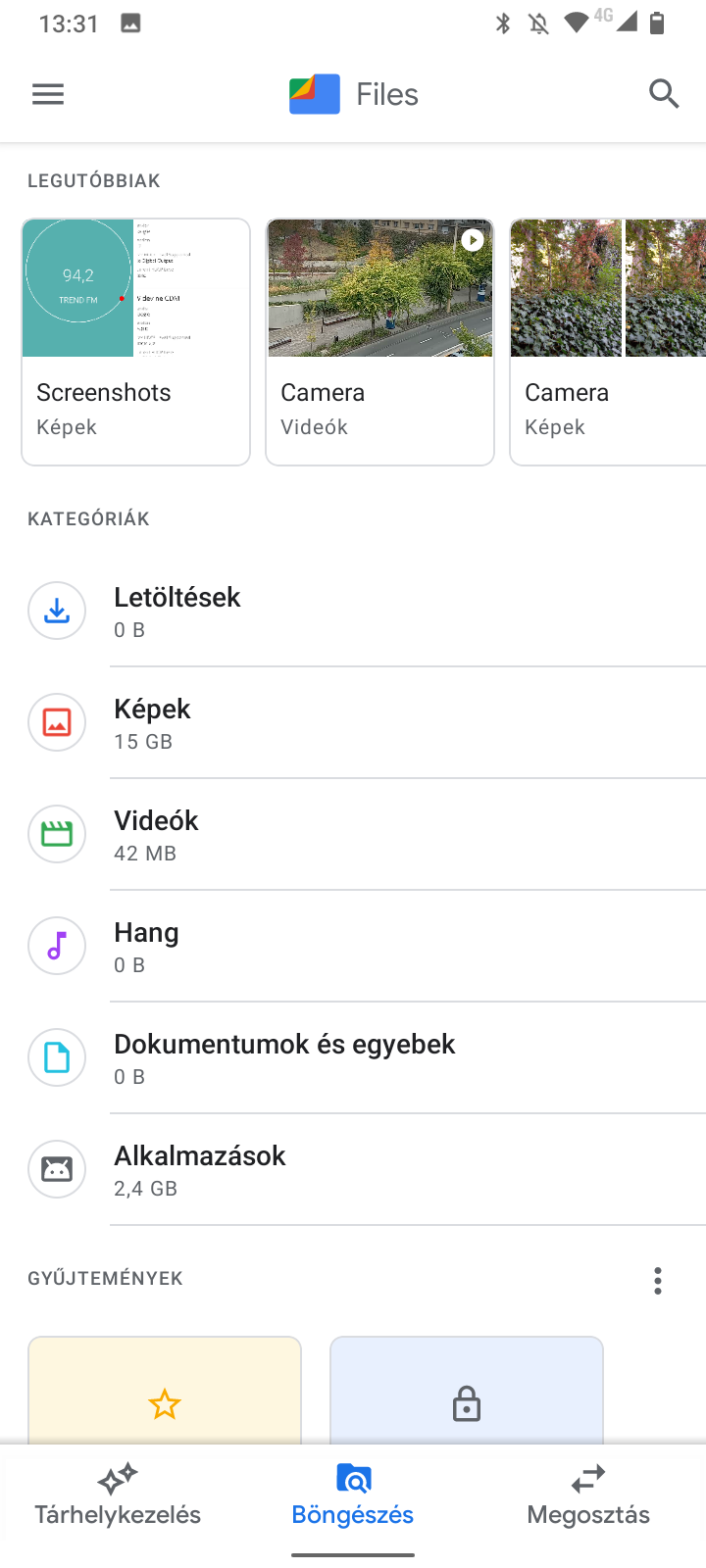Open Dokumentumok és egyebek
Viewport: 706px width, 1568px height.
point(353,1058)
